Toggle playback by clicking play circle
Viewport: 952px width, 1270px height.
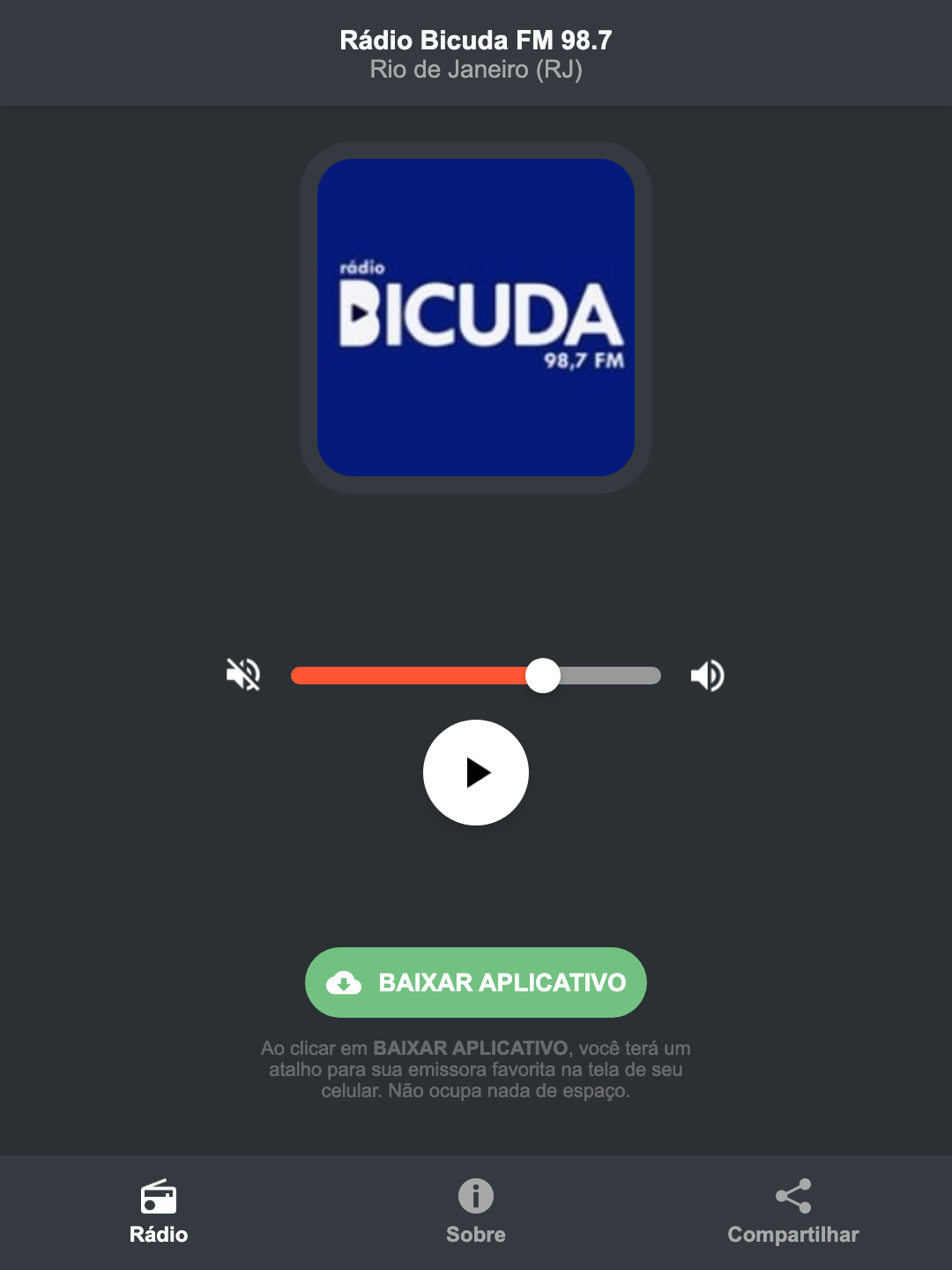click(x=475, y=773)
